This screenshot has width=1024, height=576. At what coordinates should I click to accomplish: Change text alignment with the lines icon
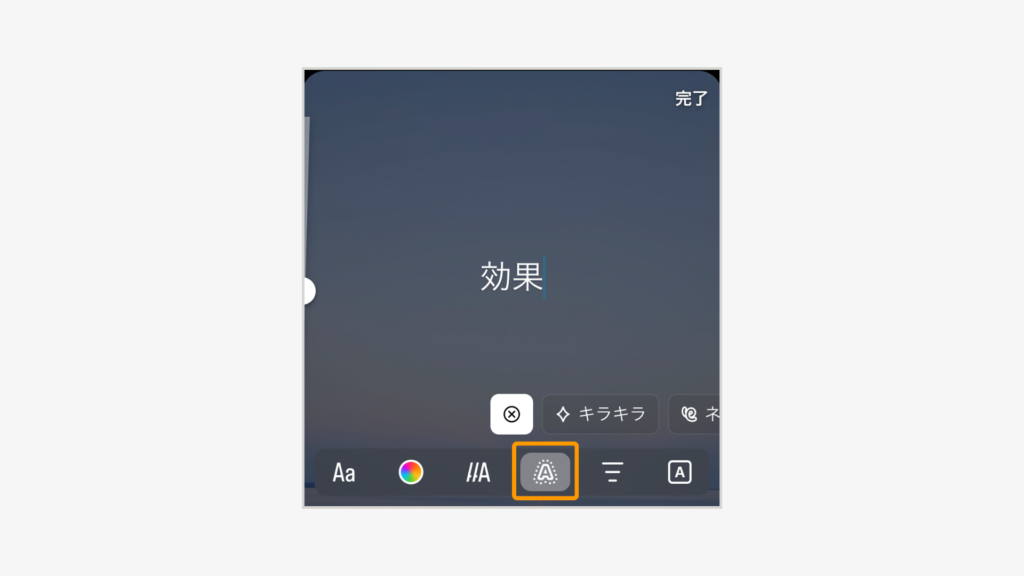[x=612, y=473]
